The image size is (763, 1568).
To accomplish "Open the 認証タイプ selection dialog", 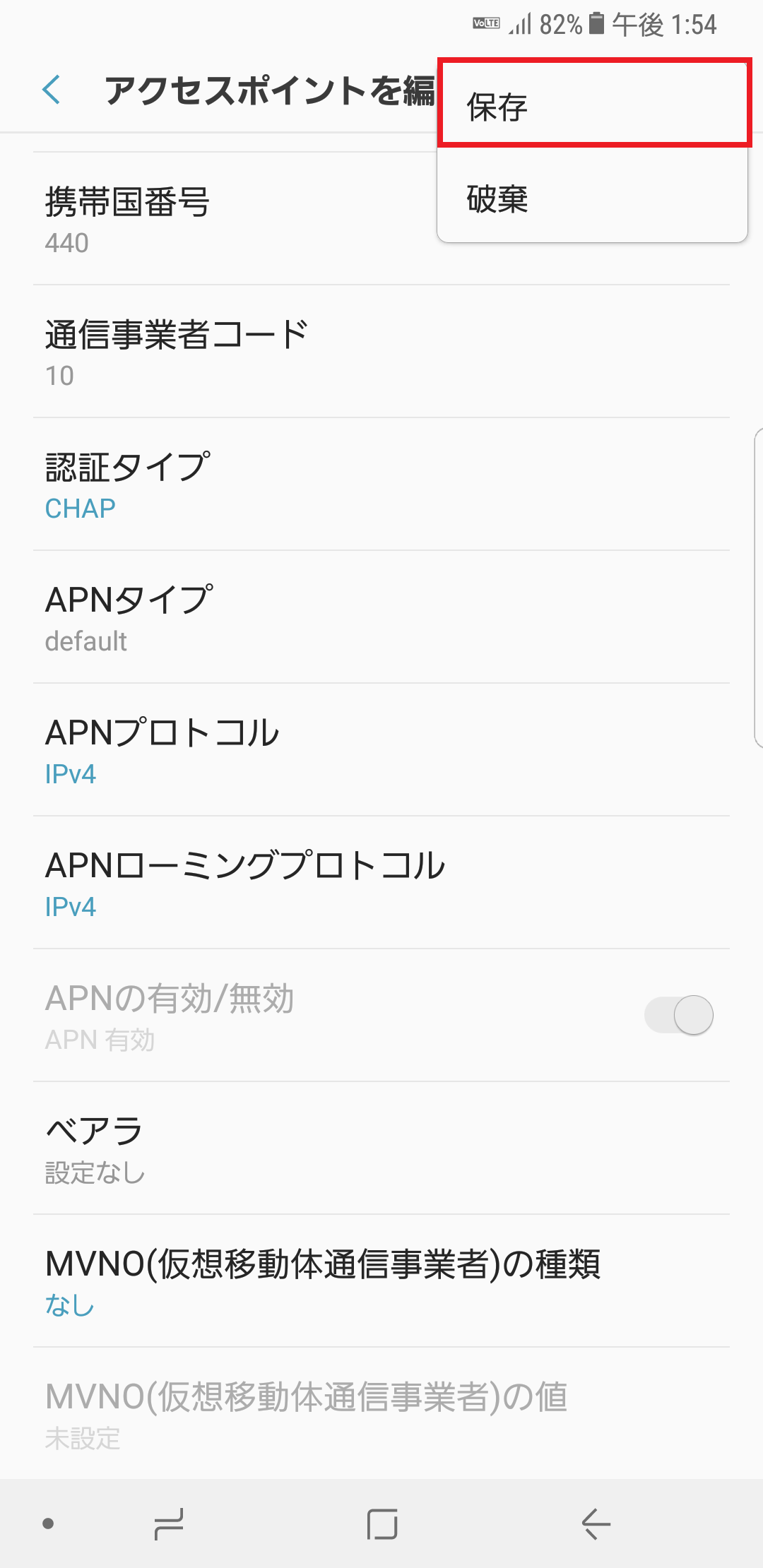I will [283, 484].
